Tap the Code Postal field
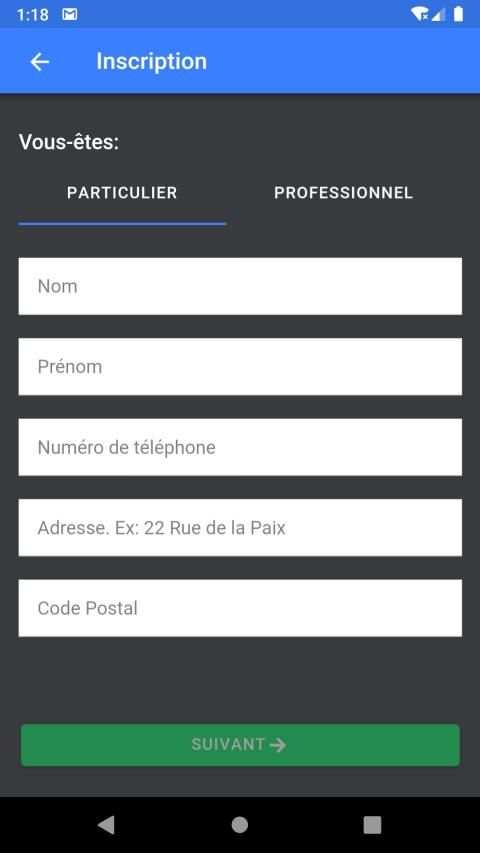Viewport: 480px width, 853px height. tap(240, 608)
